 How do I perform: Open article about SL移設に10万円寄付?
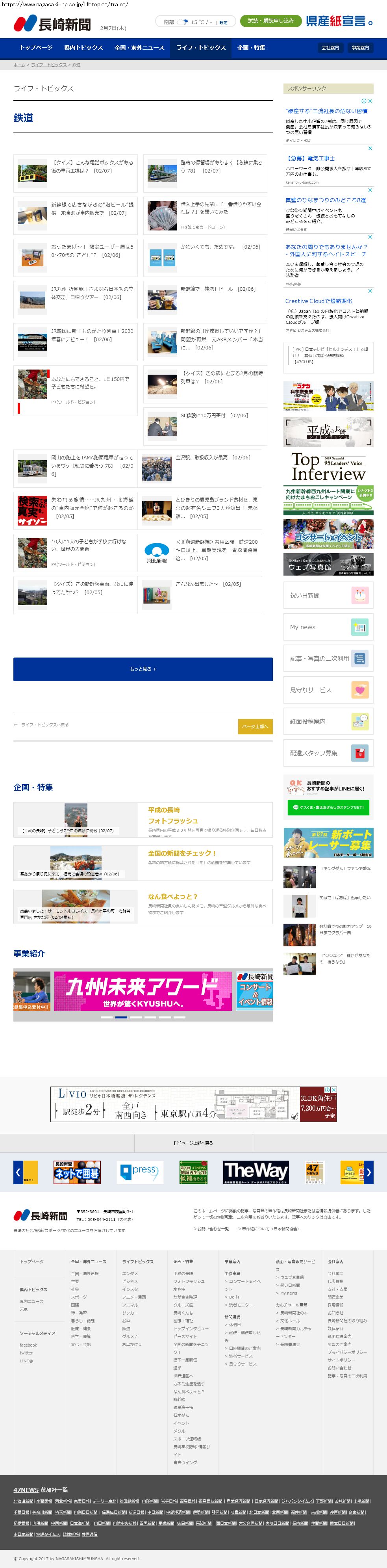[214, 416]
